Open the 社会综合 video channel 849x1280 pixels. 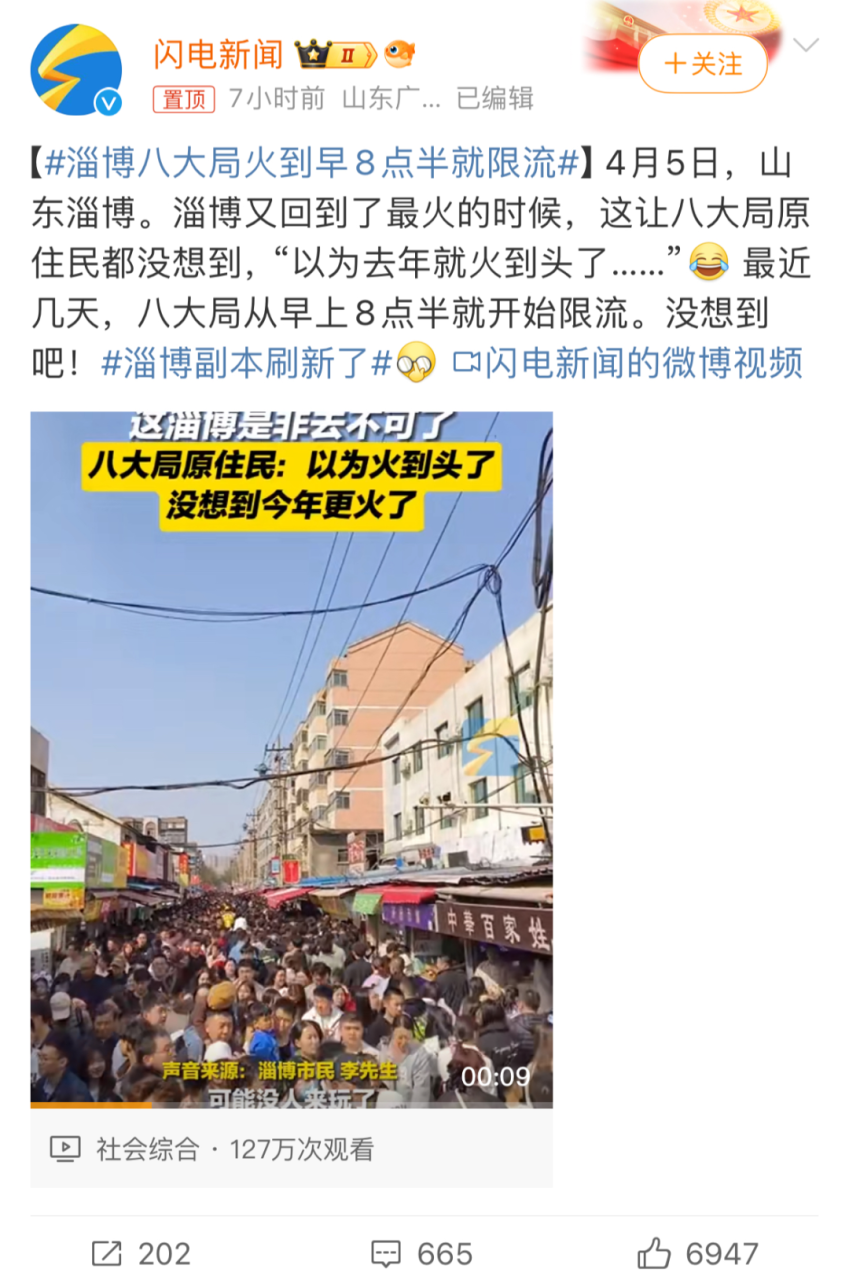147,1149
